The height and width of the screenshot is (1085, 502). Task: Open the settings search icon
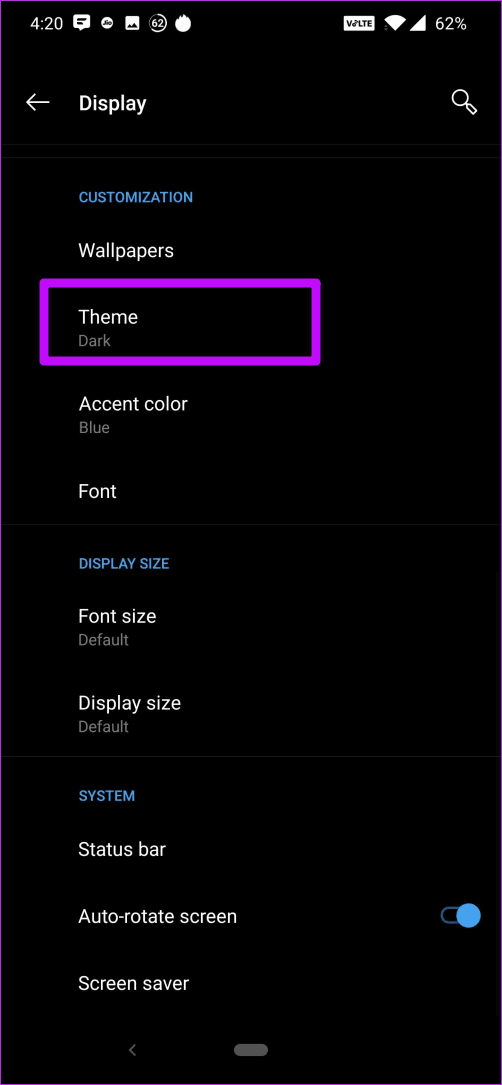click(x=464, y=102)
